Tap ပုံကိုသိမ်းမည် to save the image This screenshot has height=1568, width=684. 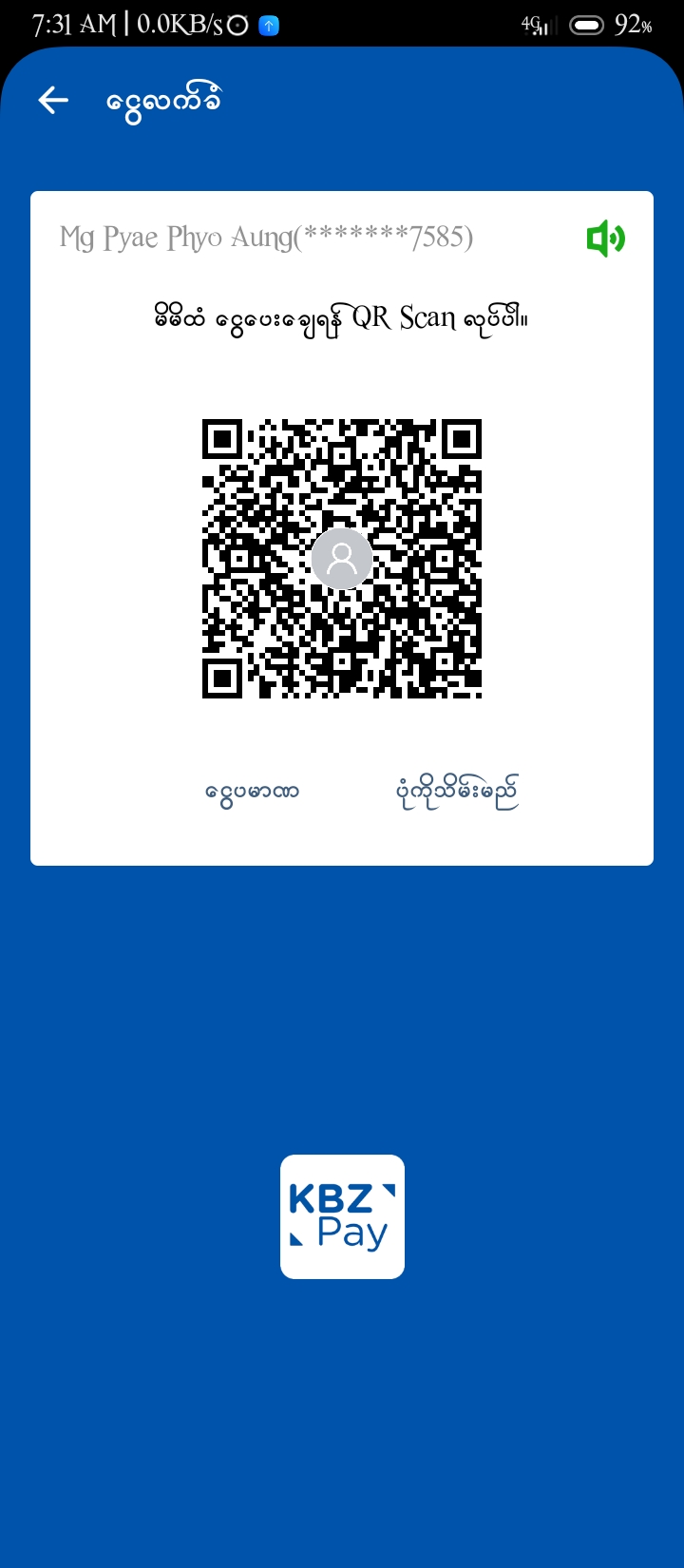[457, 792]
